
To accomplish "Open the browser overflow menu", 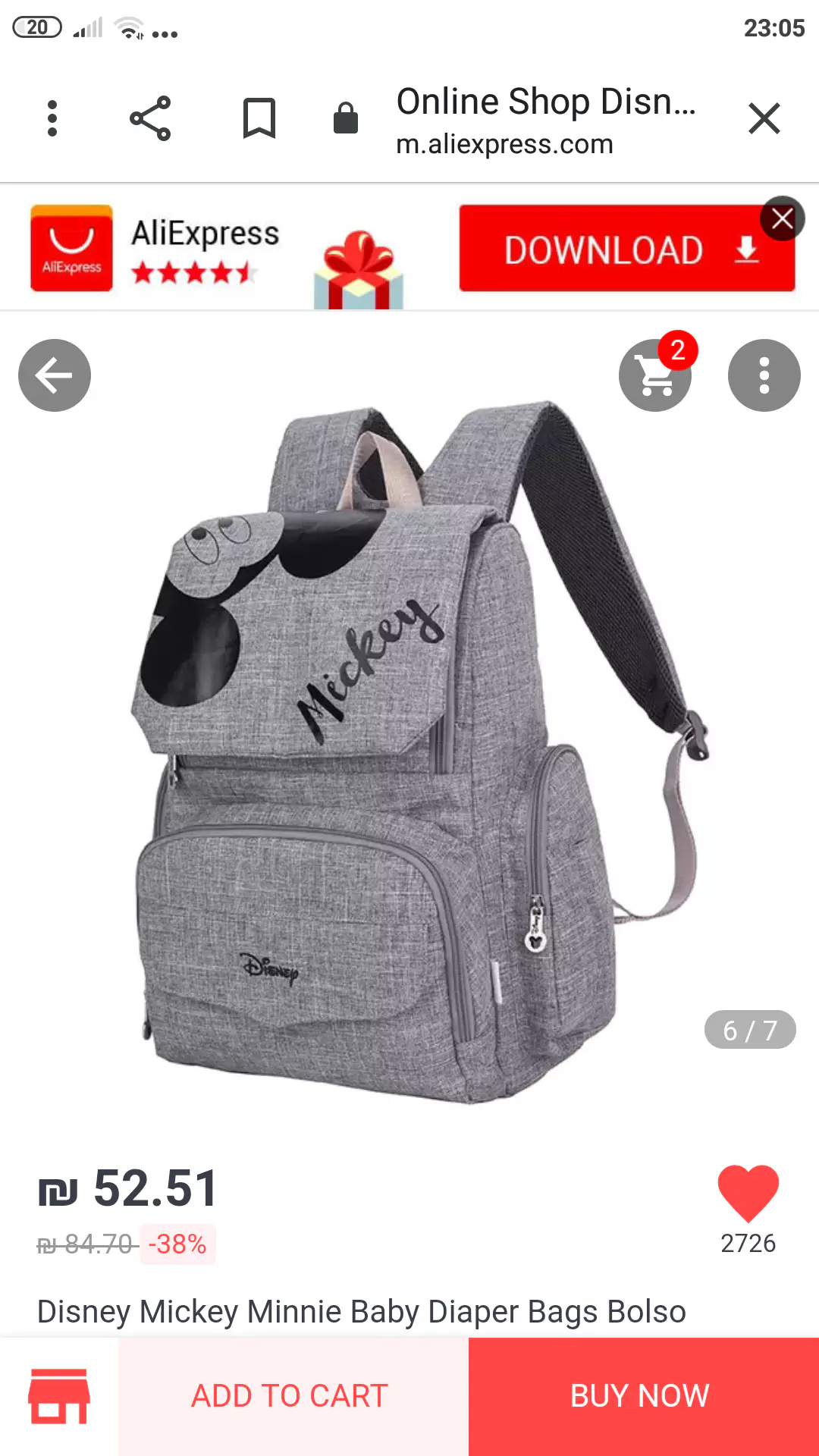I will tap(52, 118).
